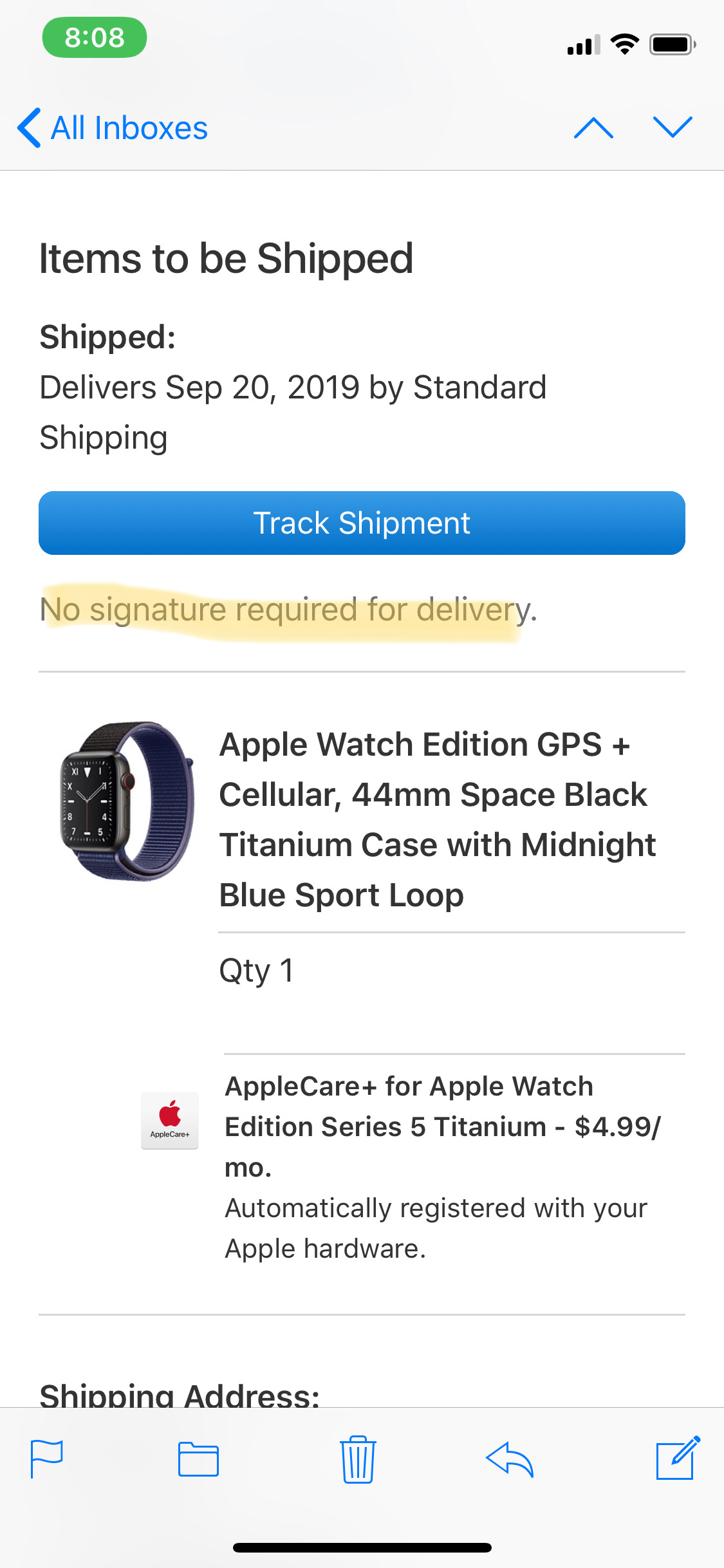Viewport: 724px width, 1568px height.
Task: Flag this email
Action: pyautogui.click(x=47, y=1459)
